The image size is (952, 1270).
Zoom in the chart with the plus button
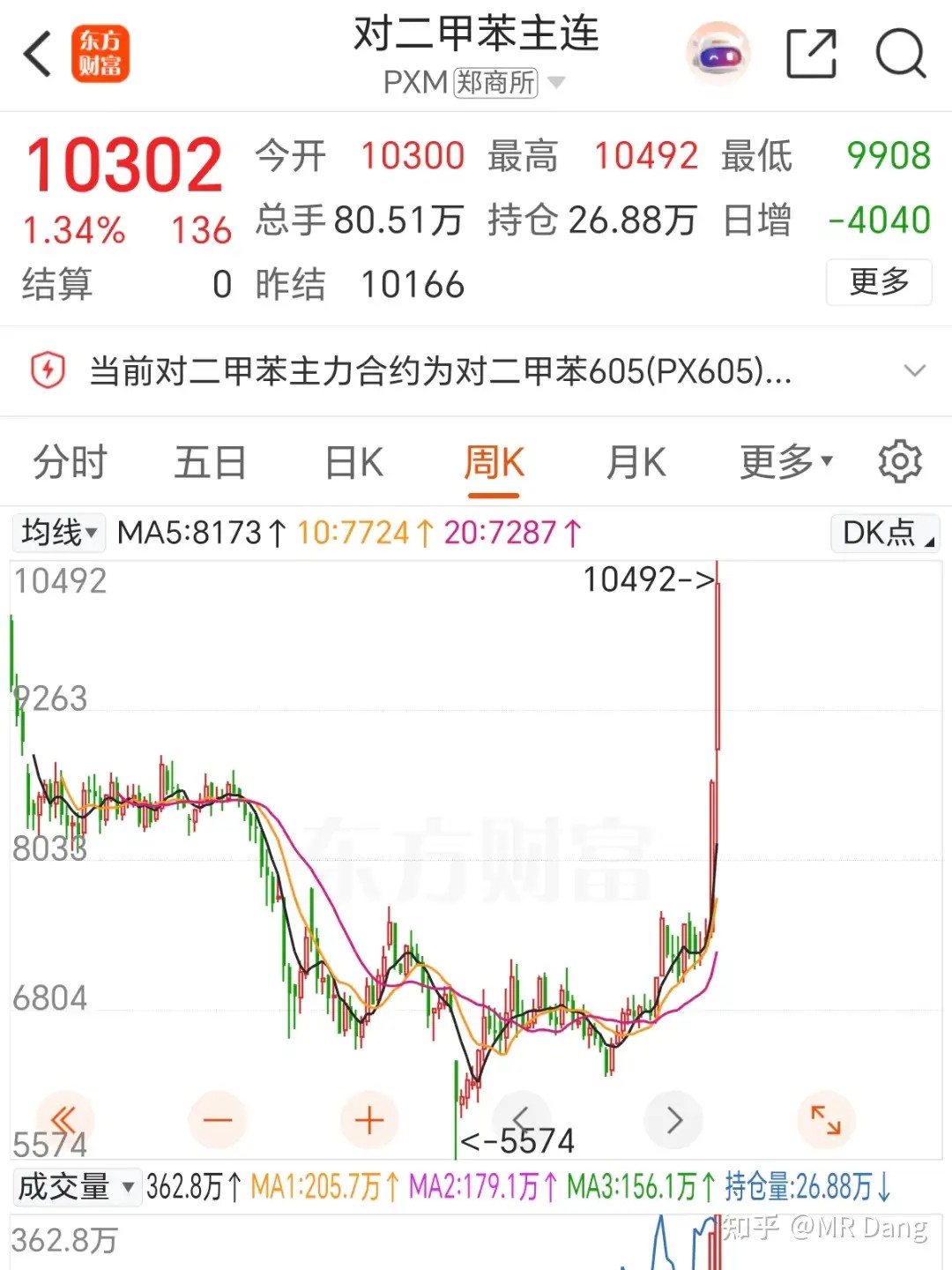pyautogui.click(x=368, y=1120)
